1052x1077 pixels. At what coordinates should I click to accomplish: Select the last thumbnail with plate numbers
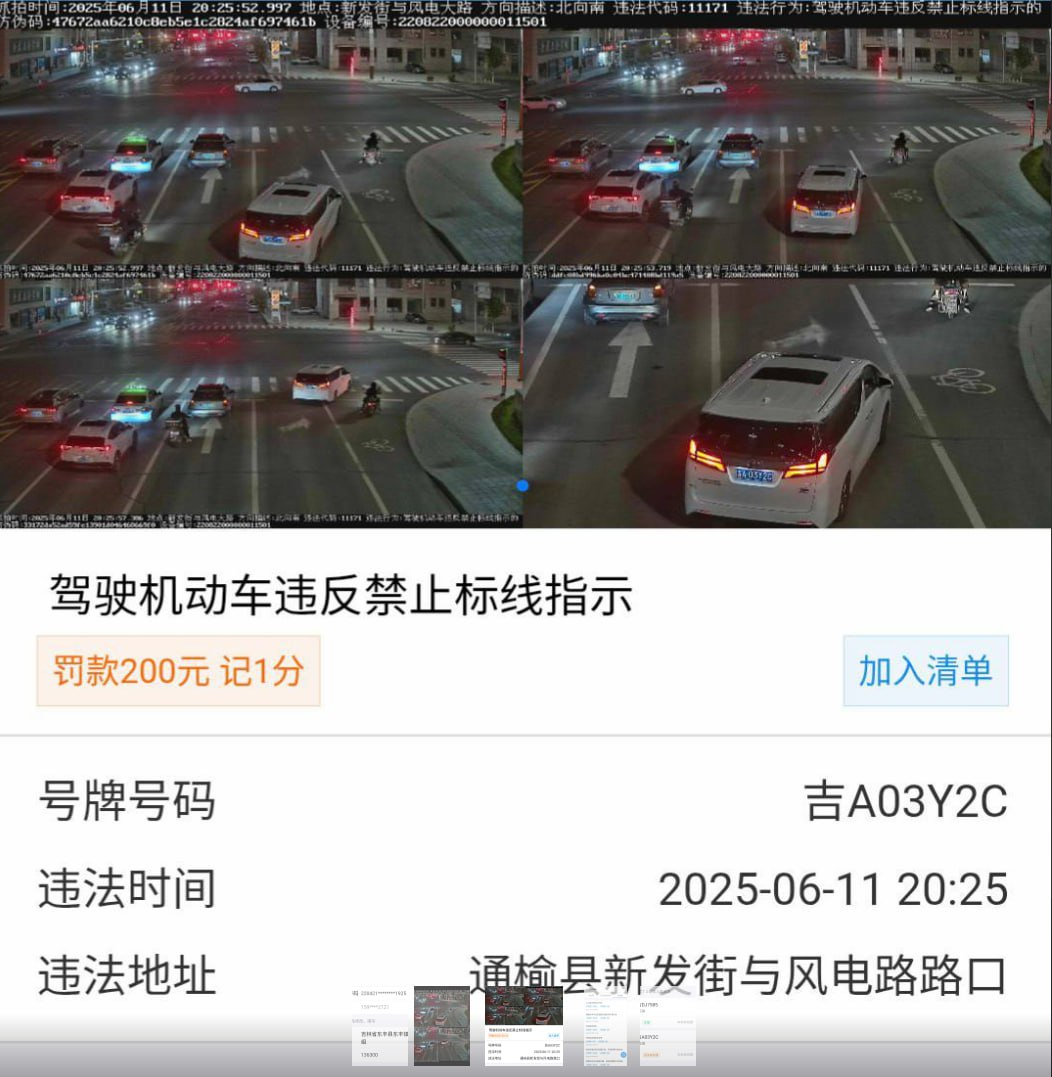click(x=667, y=1026)
